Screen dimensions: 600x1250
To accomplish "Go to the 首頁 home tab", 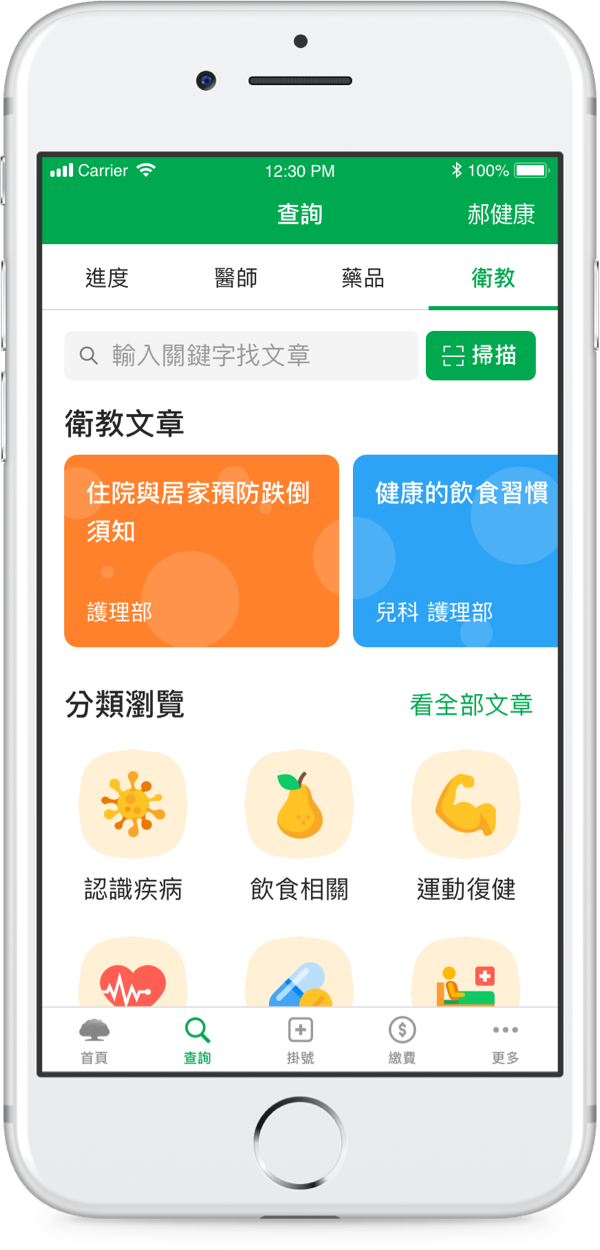I will tap(94, 1040).
